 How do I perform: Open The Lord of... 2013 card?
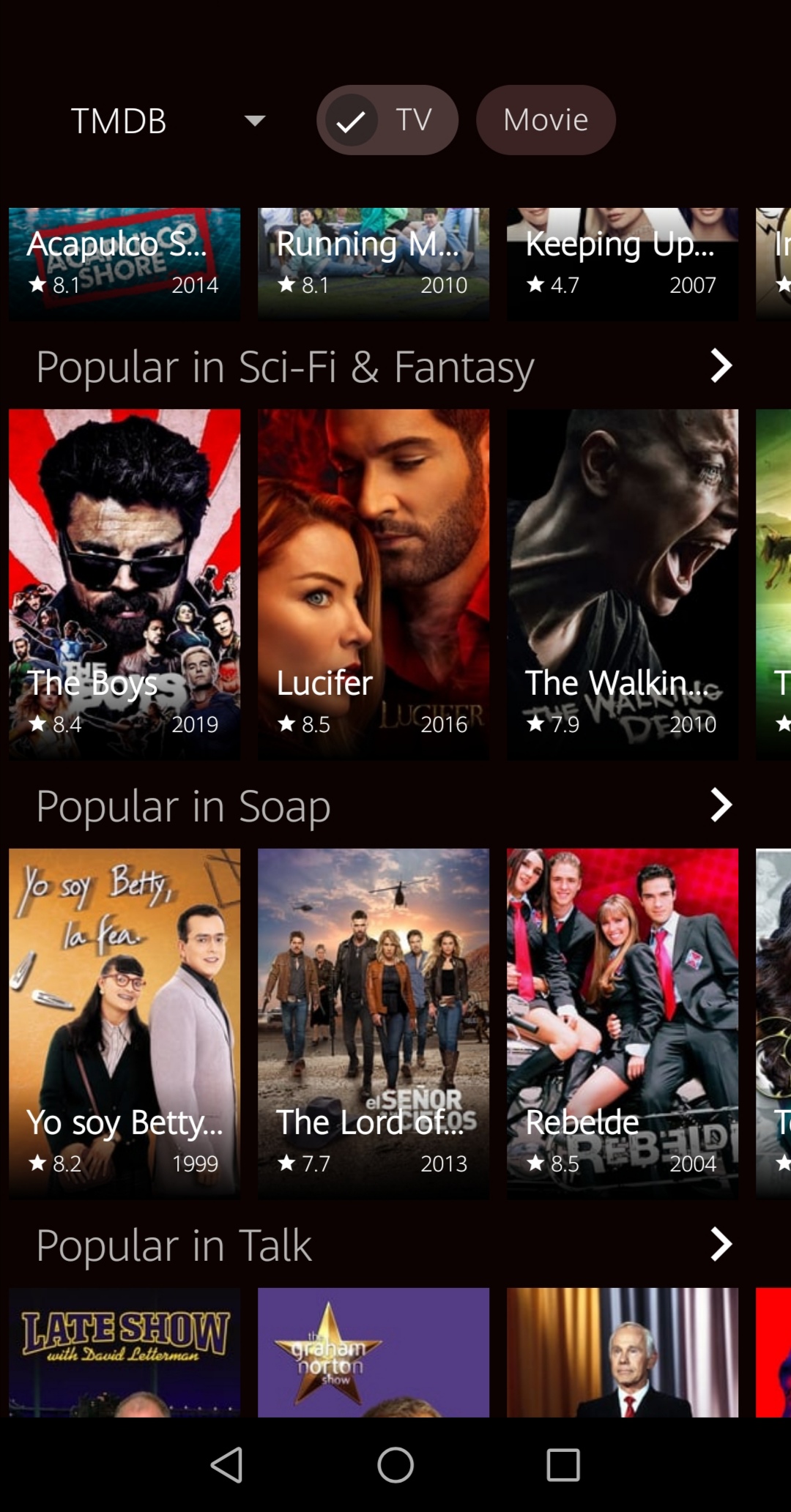(374, 1023)
